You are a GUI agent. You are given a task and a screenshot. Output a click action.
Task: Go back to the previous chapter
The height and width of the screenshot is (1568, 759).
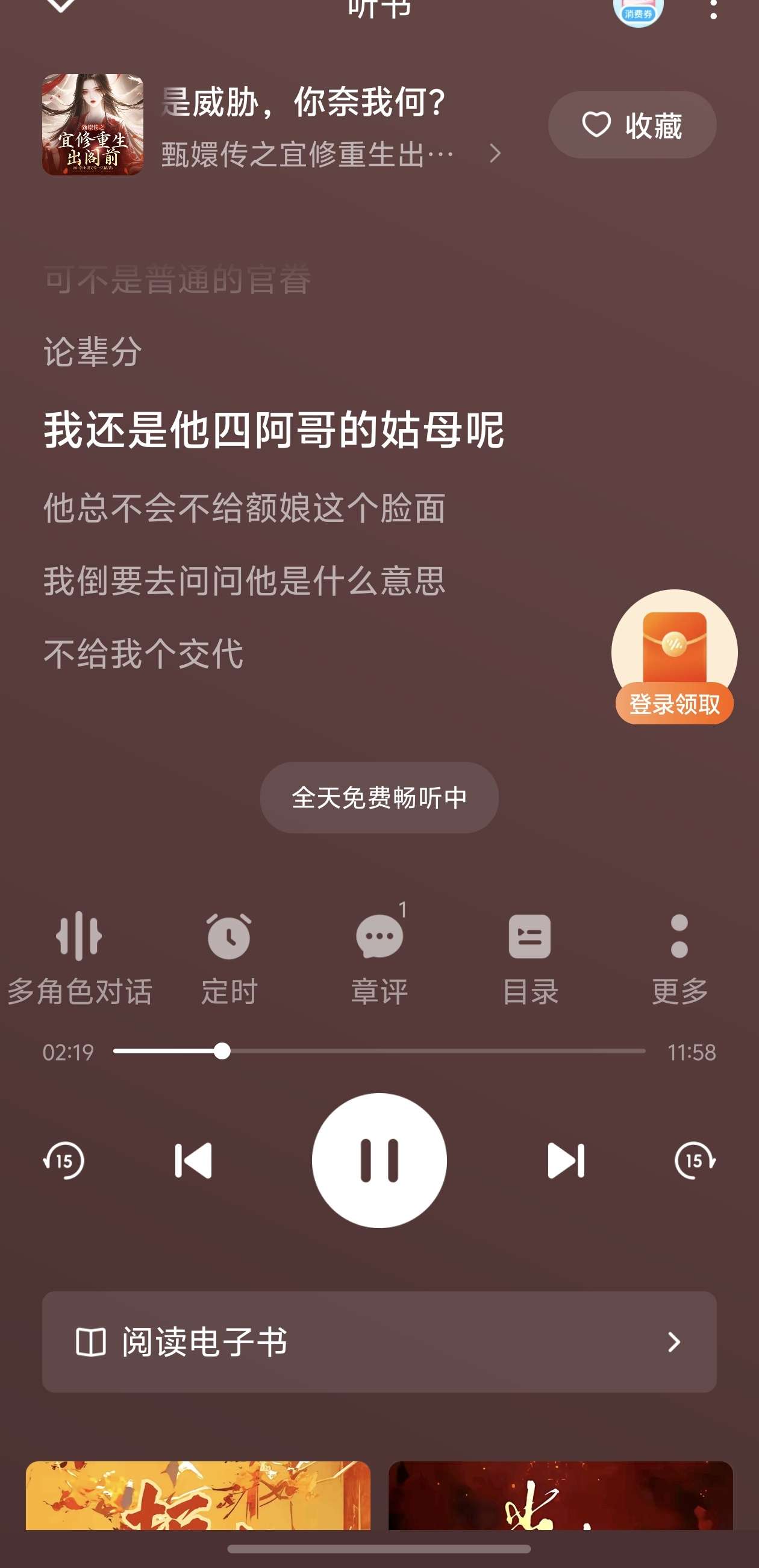tap(193, 1159)
